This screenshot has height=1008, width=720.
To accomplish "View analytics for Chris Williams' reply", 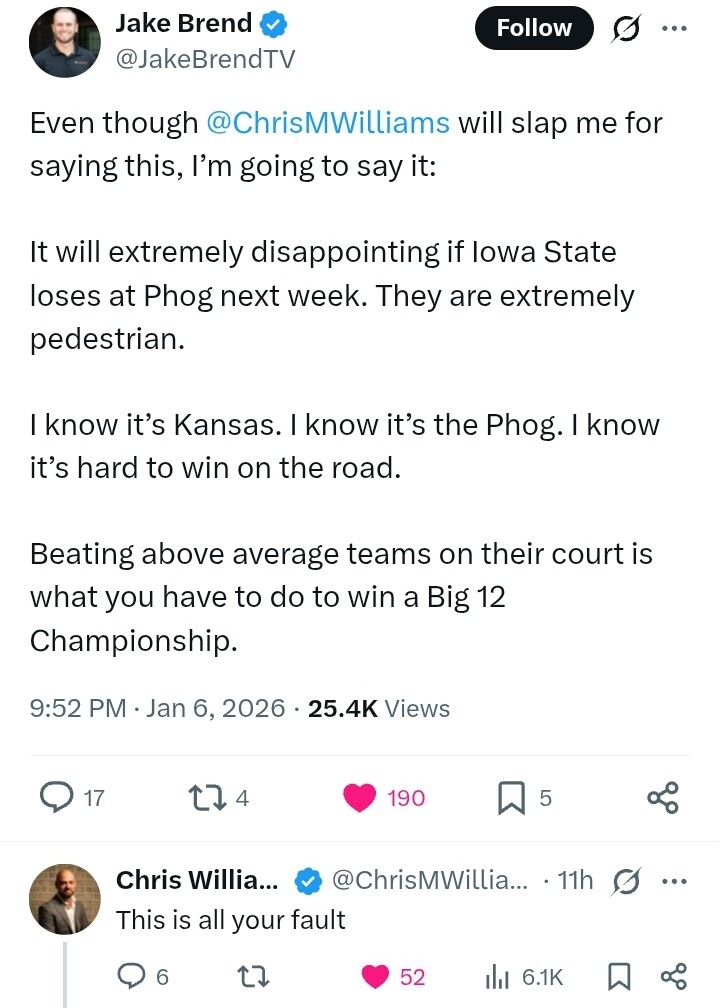I will [498, 976].
